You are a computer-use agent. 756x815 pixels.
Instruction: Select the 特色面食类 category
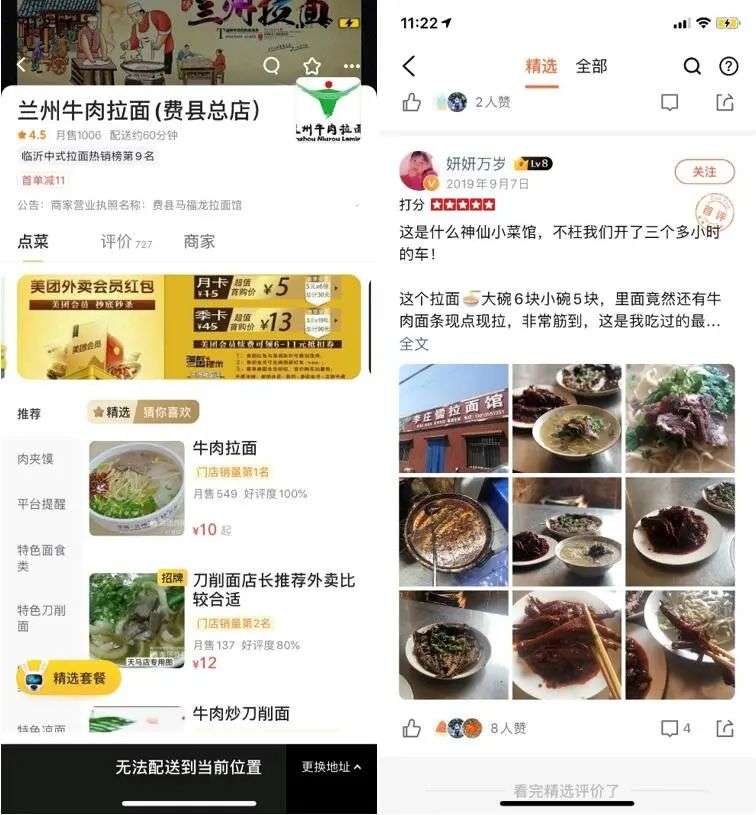pos(41,558)
